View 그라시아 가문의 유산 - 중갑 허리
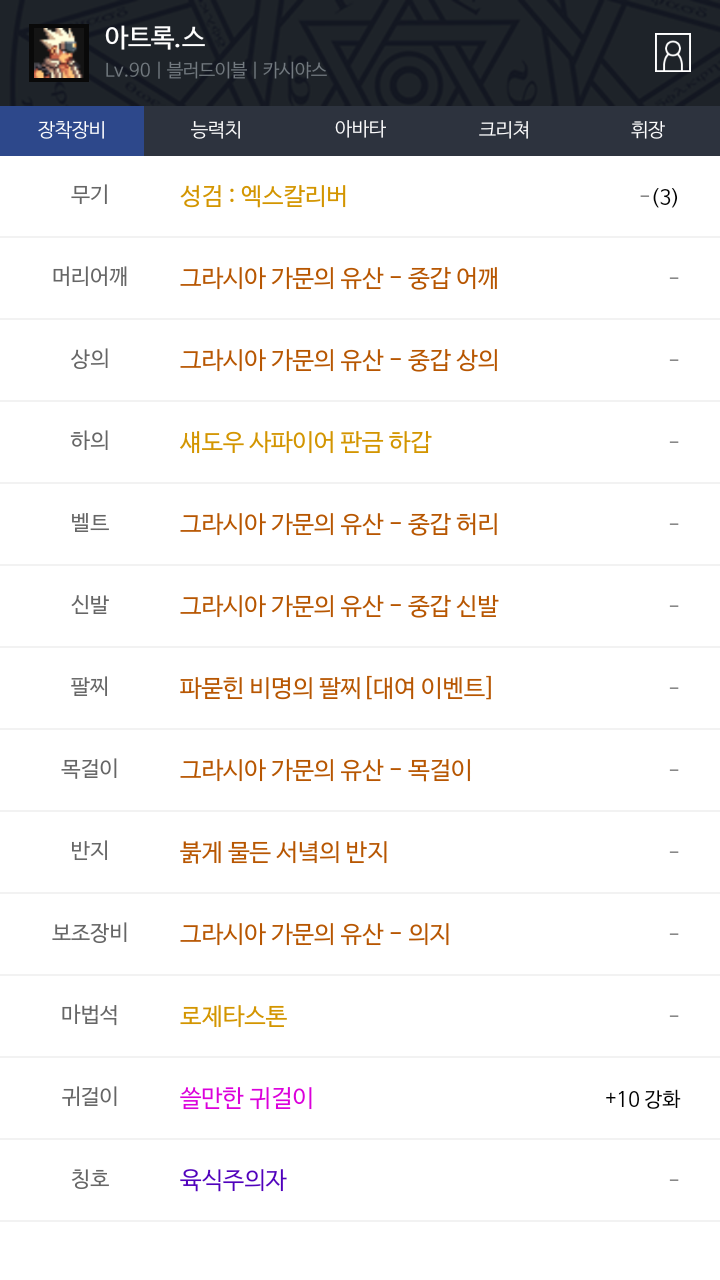Image resolution: width=720 pixels, height=1280 pixels. click(x=339, y=524)
